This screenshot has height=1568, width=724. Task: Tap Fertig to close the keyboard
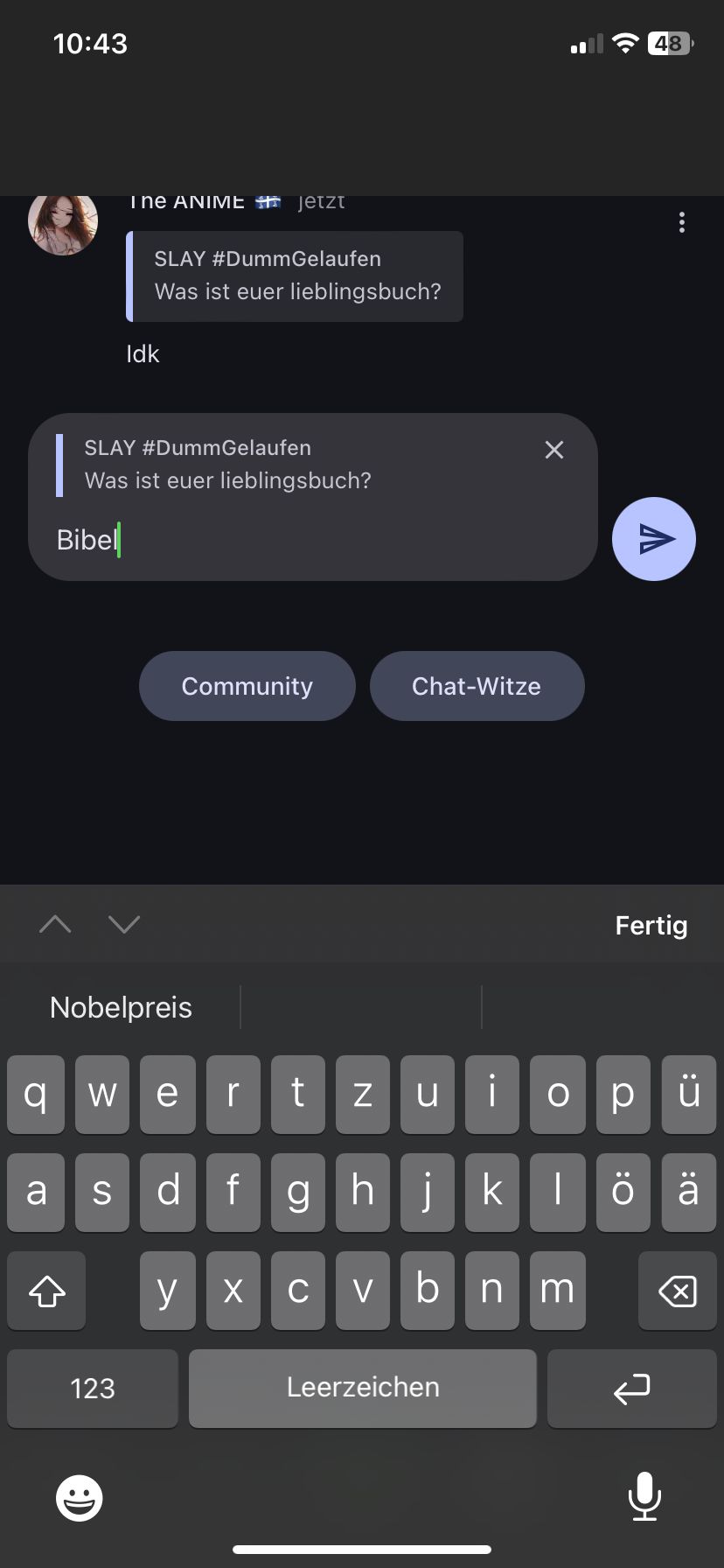coord(651,925)
